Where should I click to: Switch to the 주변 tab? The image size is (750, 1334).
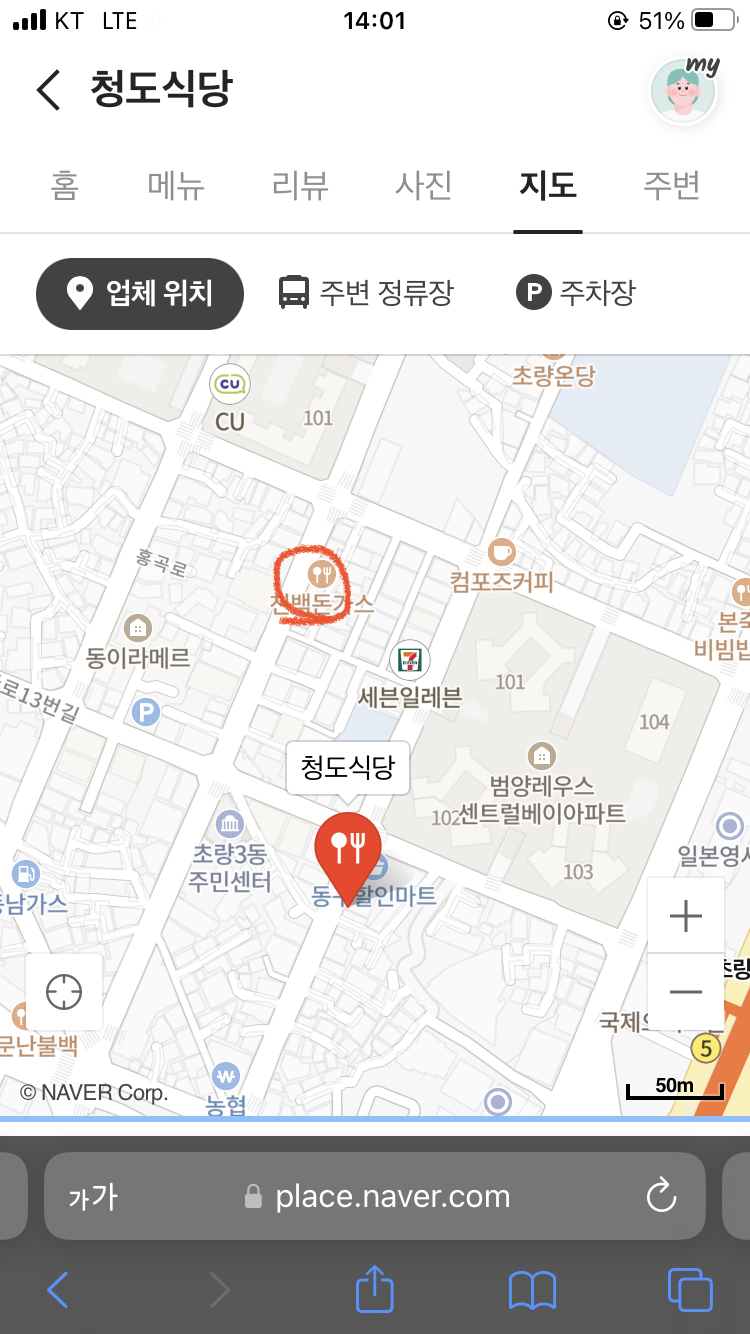coord(671,186)
